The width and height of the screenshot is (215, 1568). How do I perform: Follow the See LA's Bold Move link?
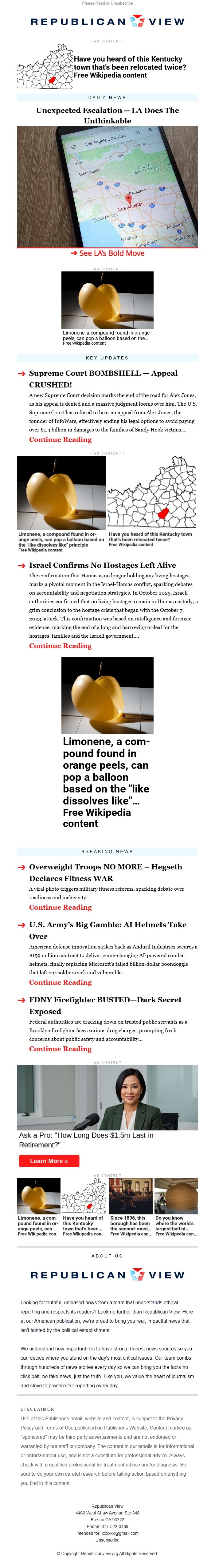coord(107,253)
